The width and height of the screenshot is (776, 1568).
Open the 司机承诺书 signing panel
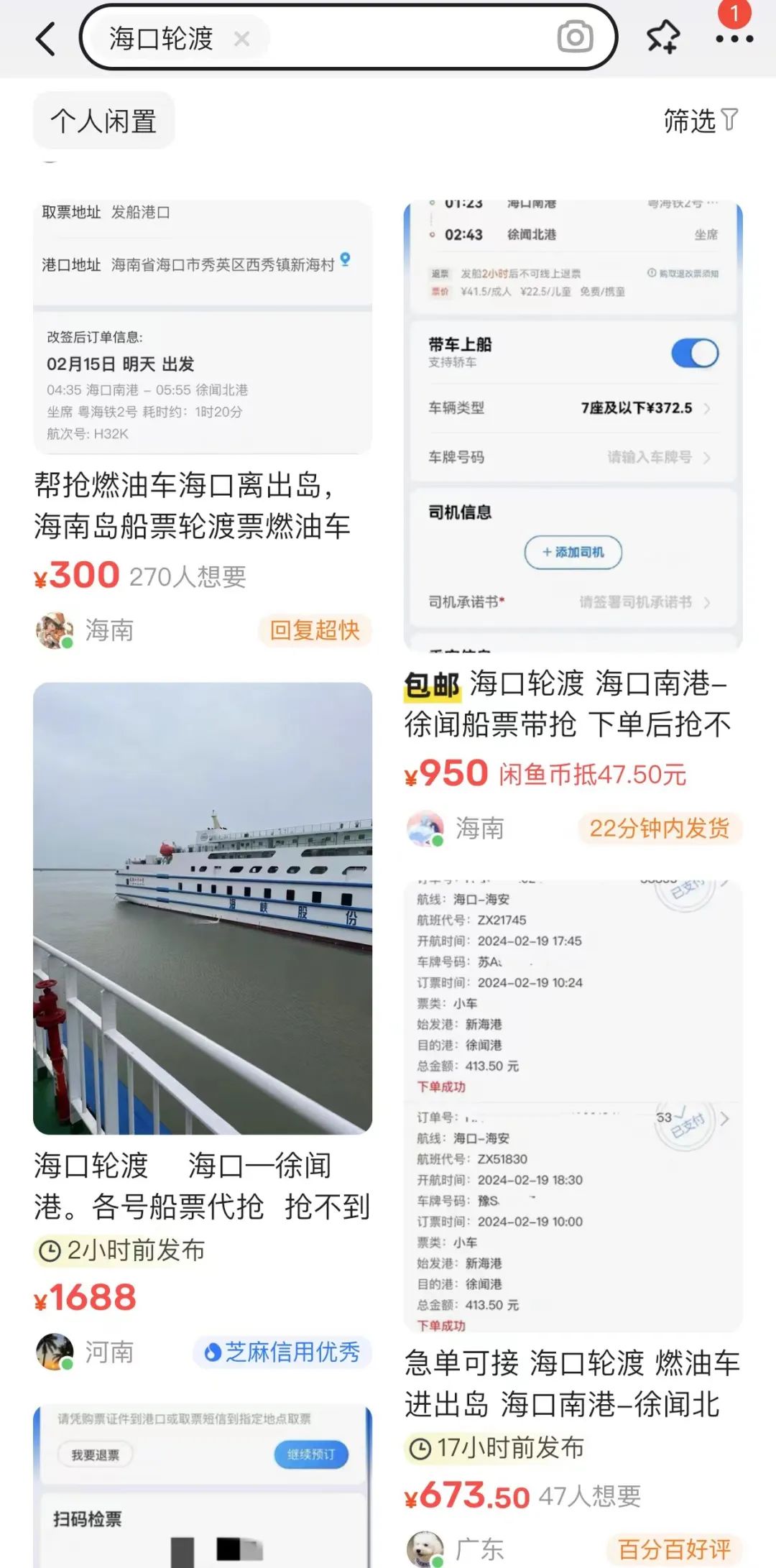coord(706,604)
